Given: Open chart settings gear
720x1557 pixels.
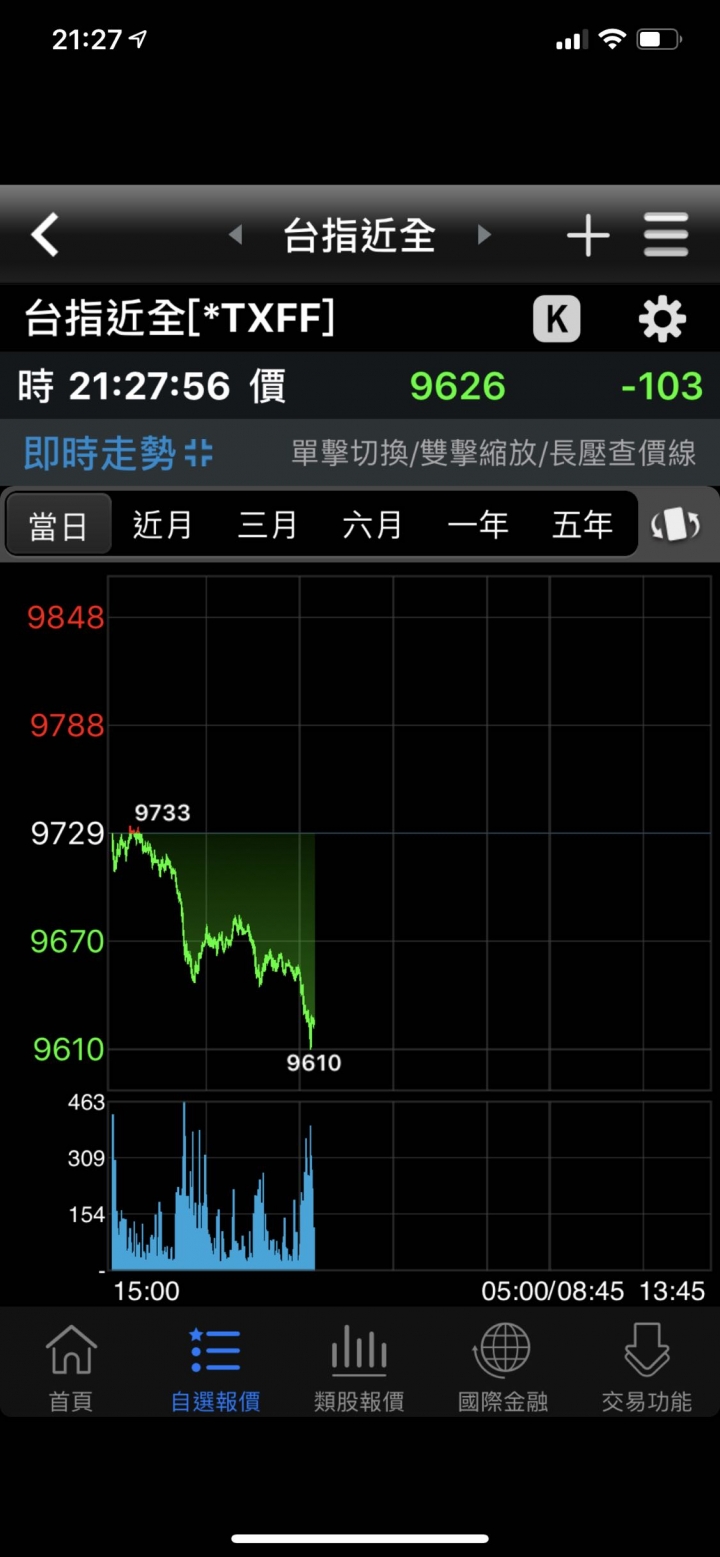Looking at the screenshot, I should coord(662,320).
